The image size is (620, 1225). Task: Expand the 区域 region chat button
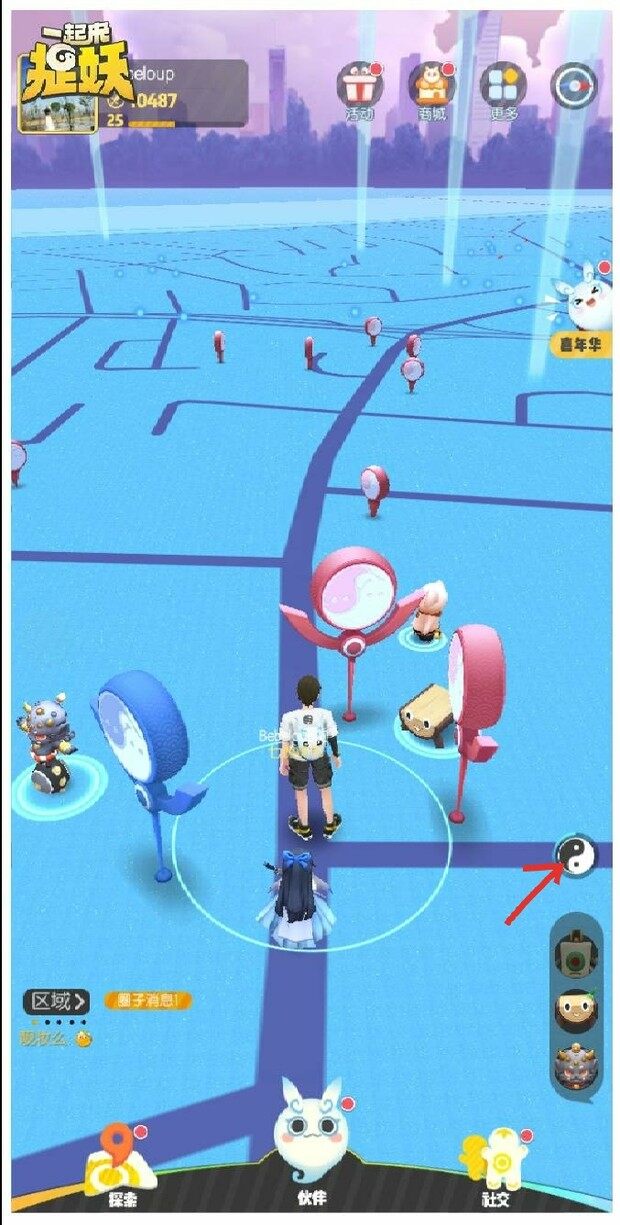[x=59, y=1000]
